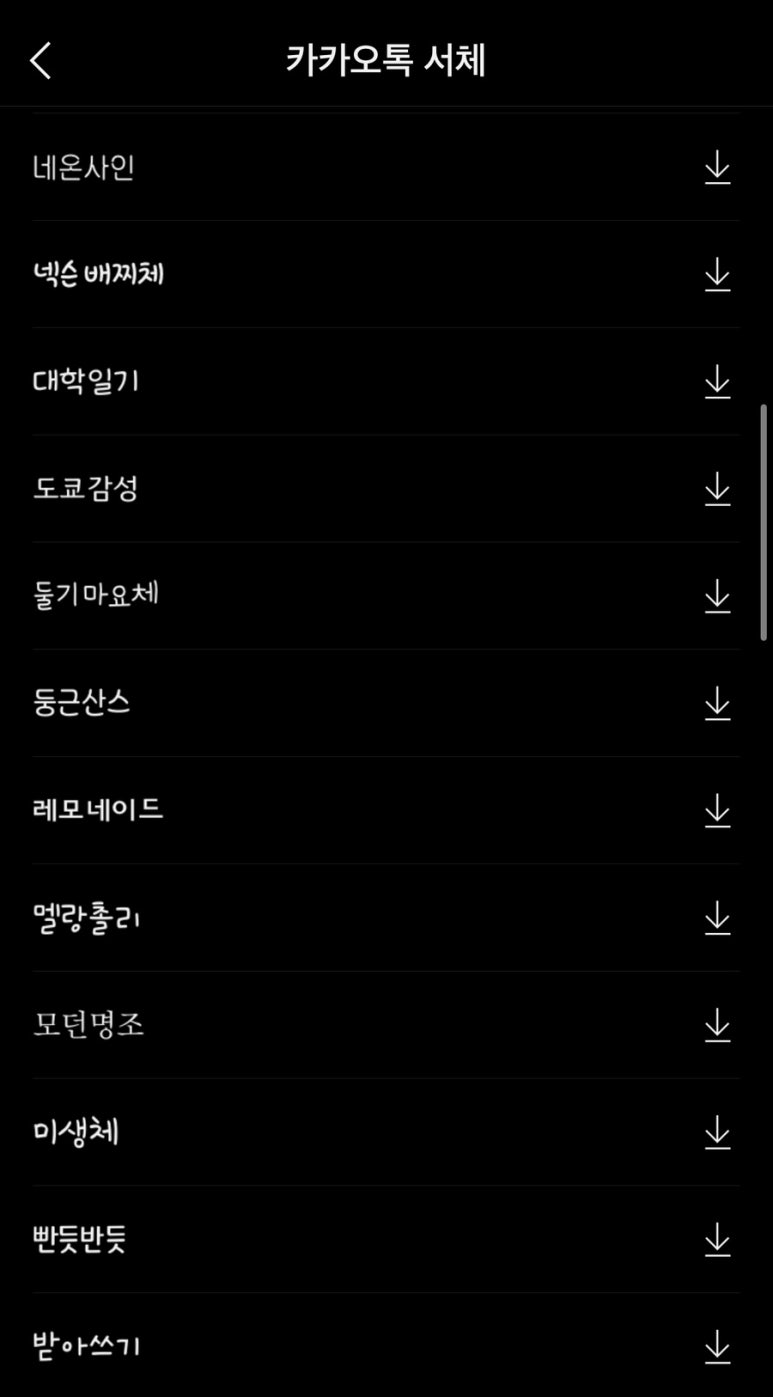Download the 미생체 font
Screen dimensions: 773x1397
pos(717,1132)
